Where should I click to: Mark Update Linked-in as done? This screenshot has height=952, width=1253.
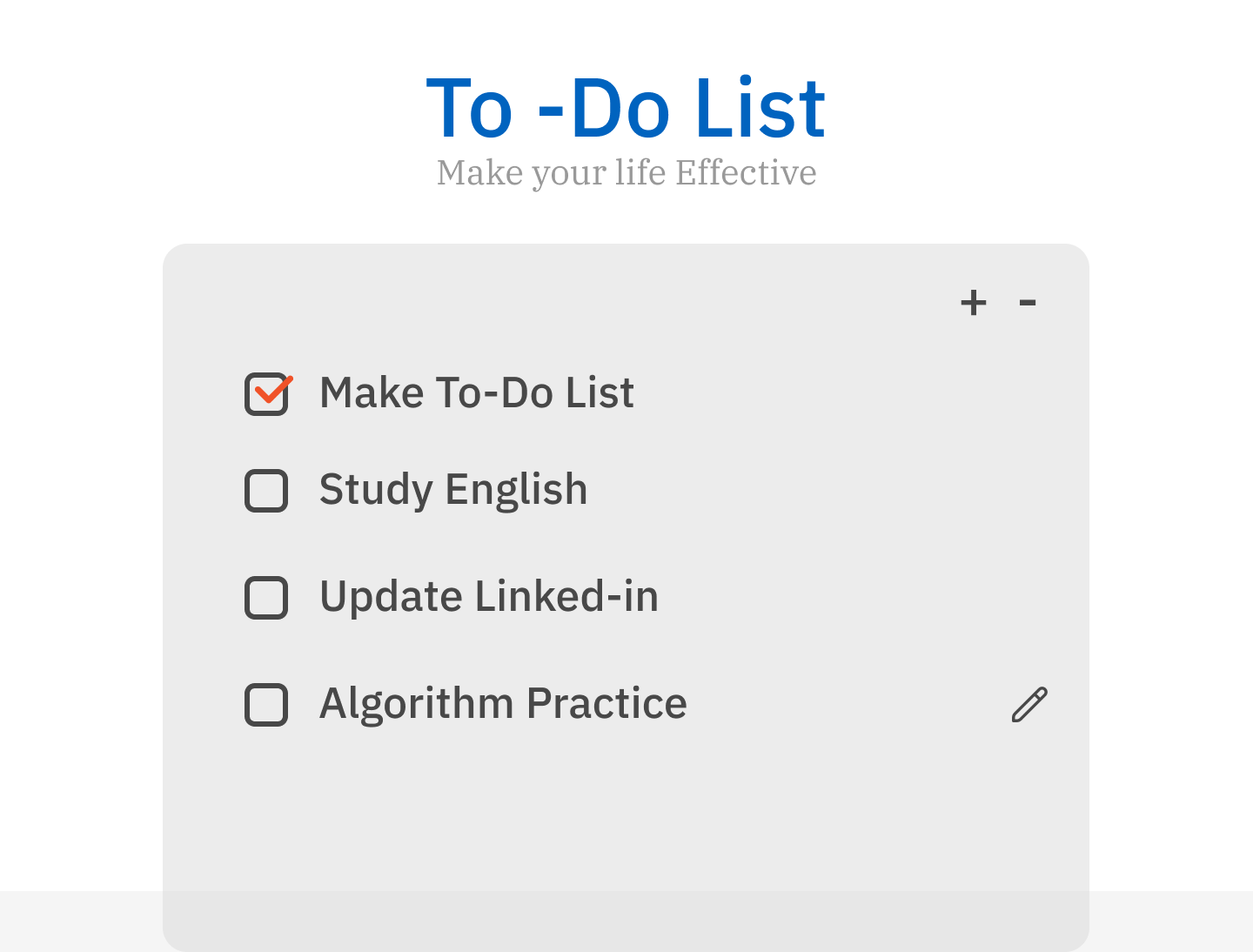[x=266, y=598]
